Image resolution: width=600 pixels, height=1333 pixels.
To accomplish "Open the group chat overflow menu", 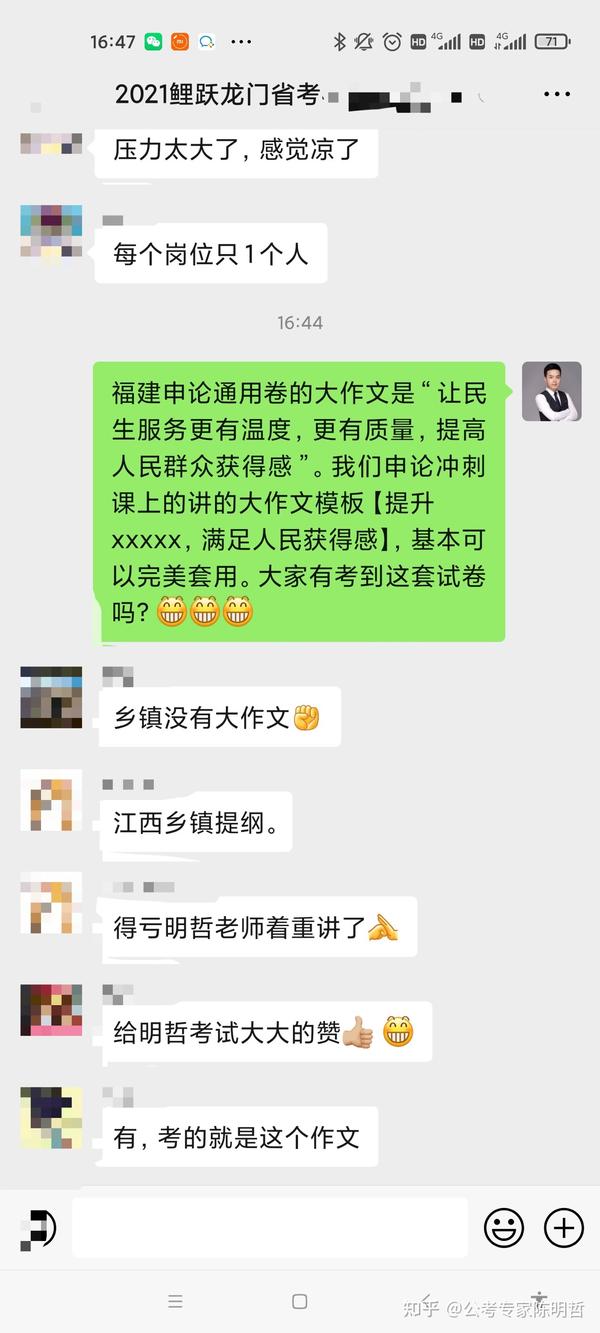I will [x=556, y=94].
